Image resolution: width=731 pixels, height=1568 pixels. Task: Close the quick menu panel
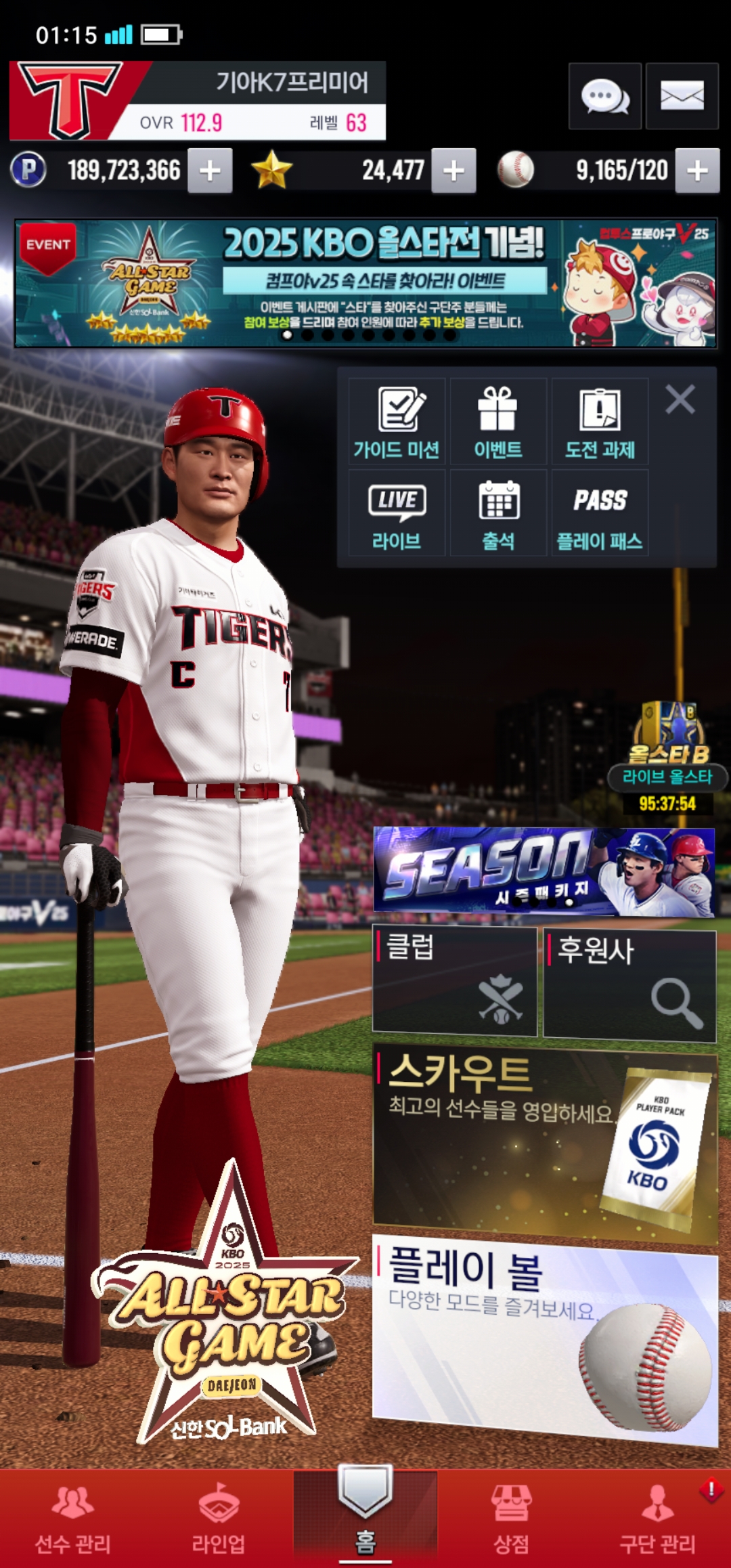680,399
